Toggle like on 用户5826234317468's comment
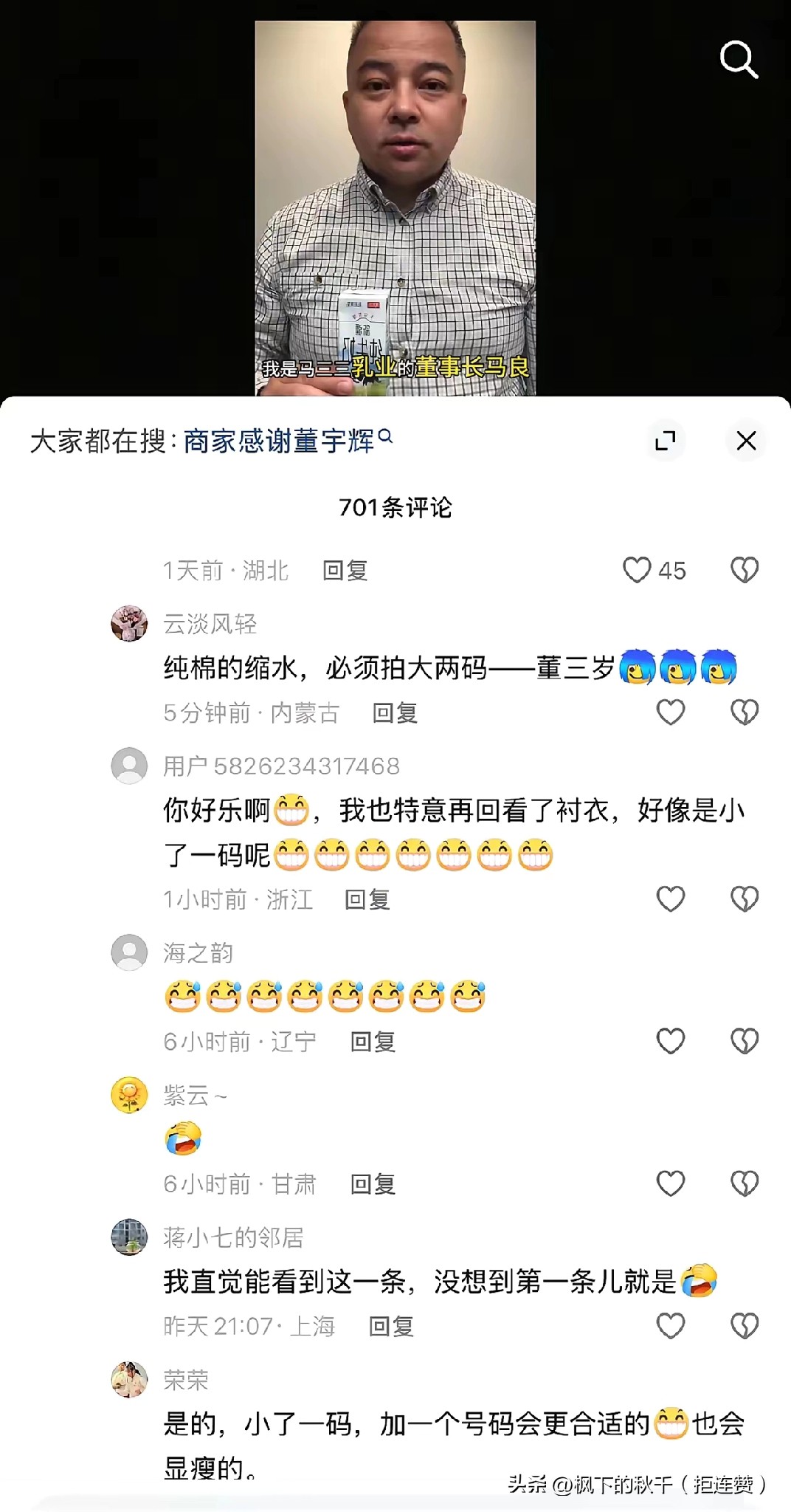Viewport: 791px width, 1512px height. coord(669,898)
